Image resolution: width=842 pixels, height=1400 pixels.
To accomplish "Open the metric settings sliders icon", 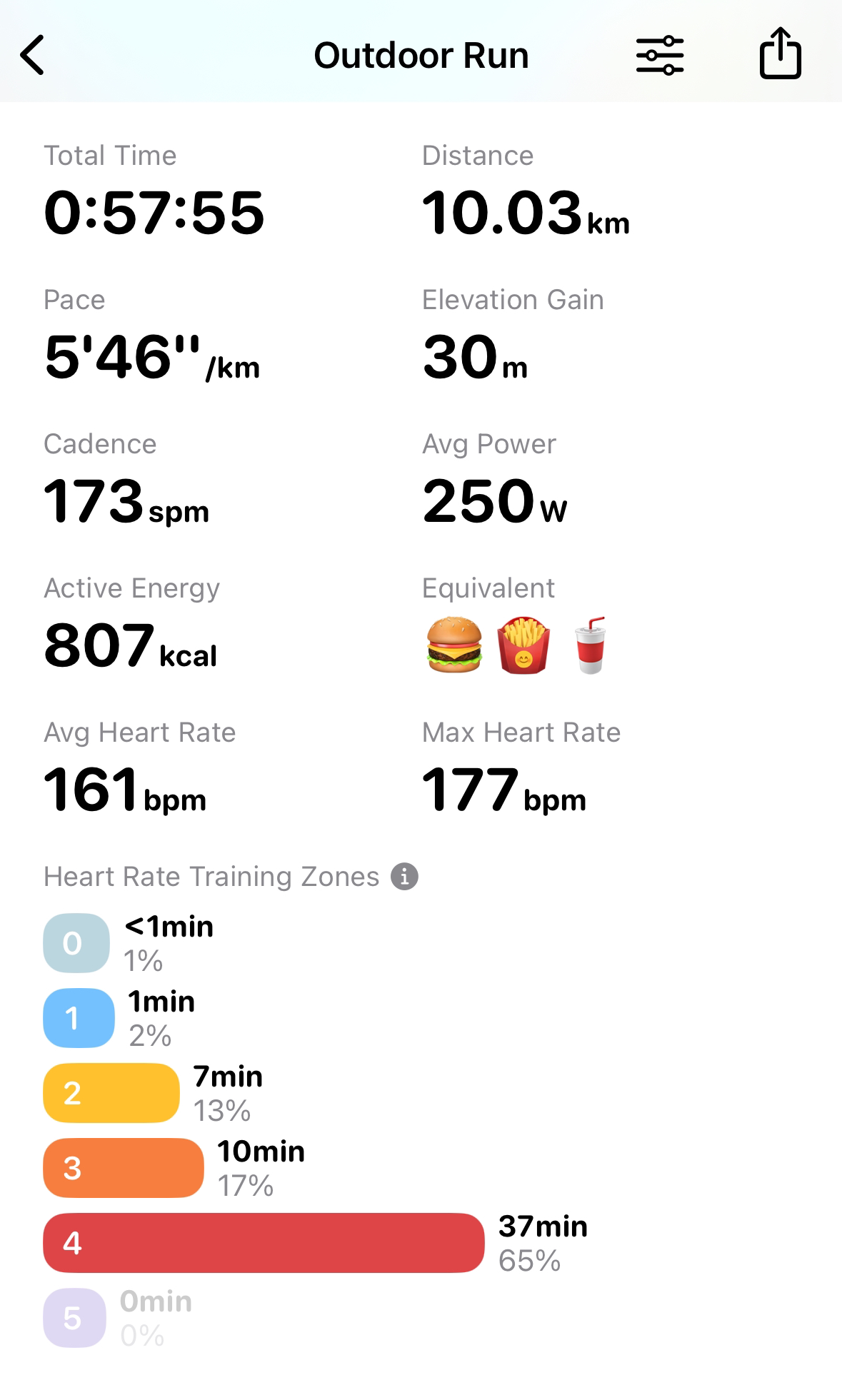I will click(x=660, y=55).
